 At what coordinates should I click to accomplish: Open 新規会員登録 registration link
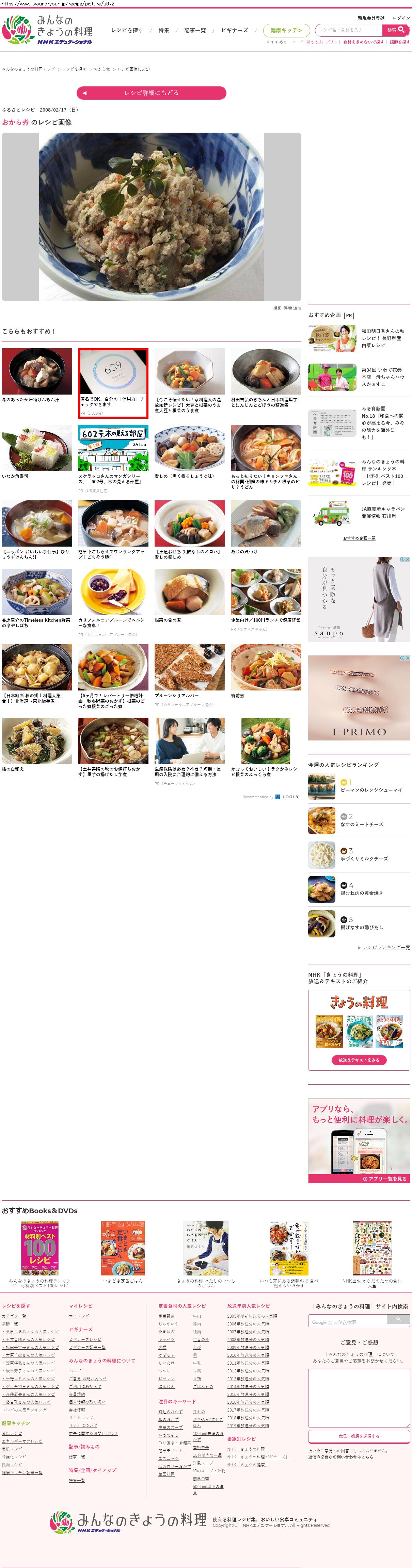click(x=370, y=18)
